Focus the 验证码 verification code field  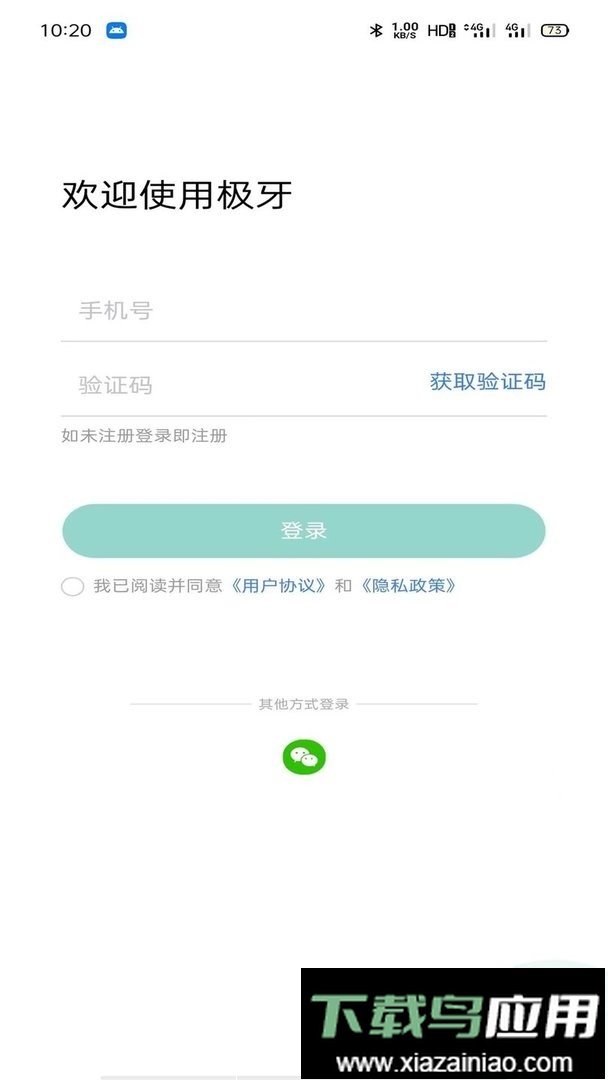240,385
